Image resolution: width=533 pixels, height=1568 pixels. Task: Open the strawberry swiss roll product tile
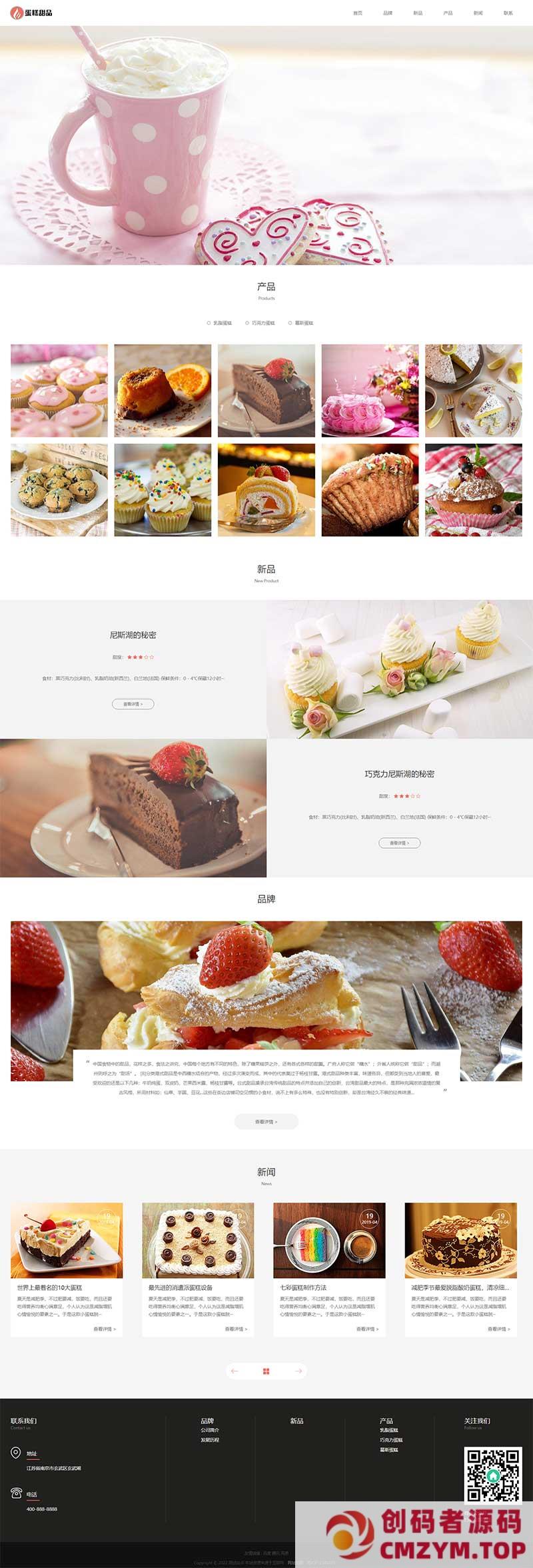(x=266, y=490)
